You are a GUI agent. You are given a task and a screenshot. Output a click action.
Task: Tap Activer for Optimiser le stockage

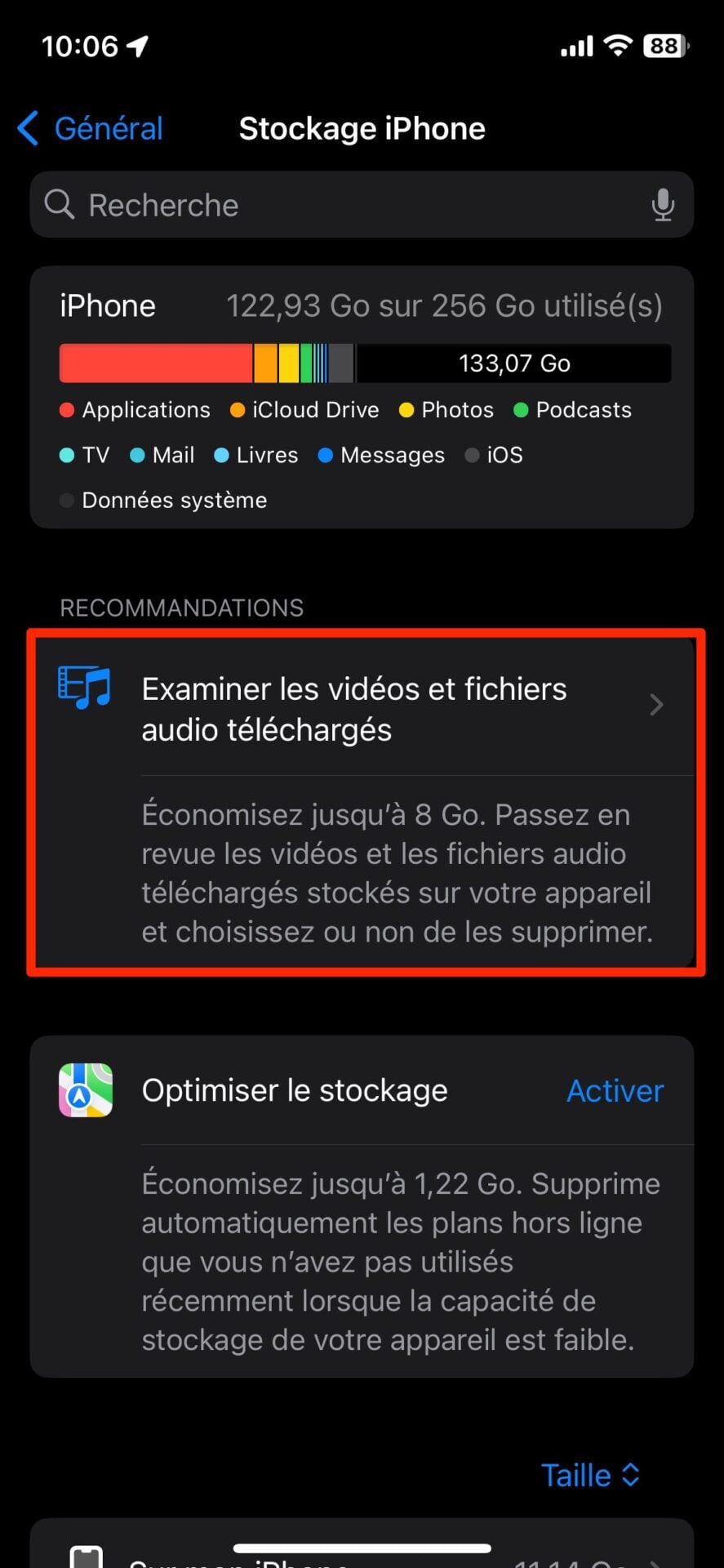tap(615, 1090)
